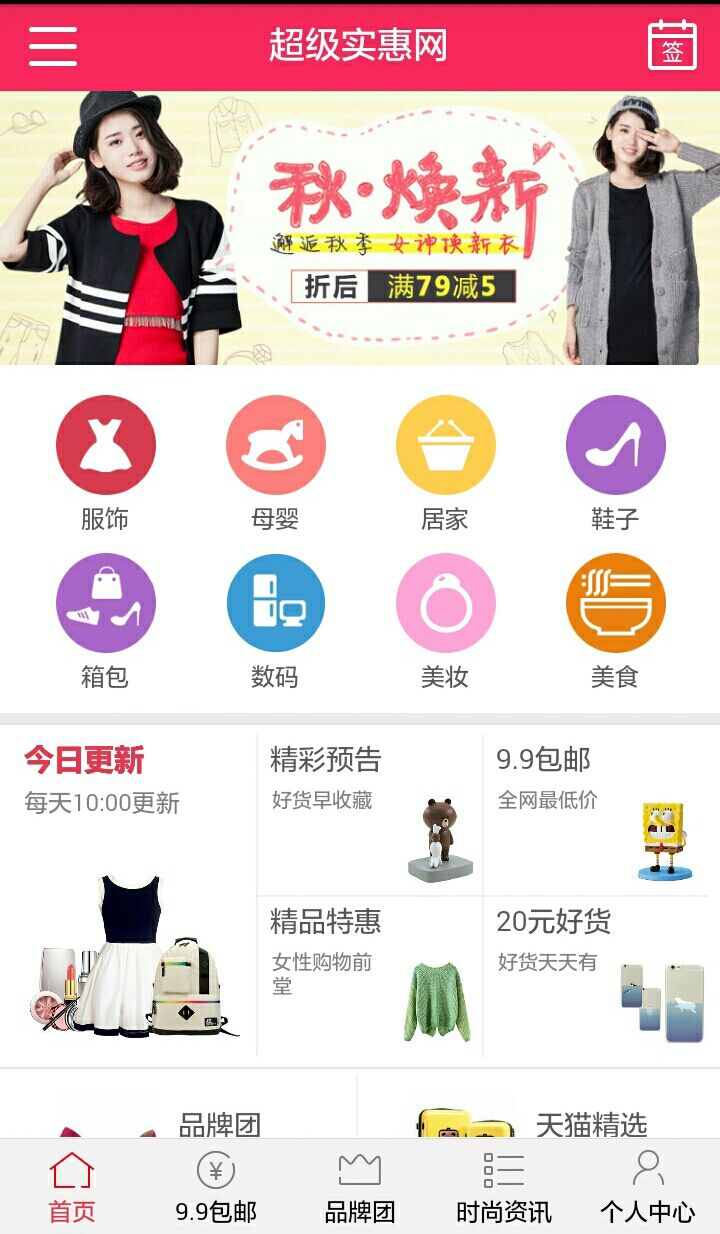View the 20元好货 card

tap(597, 977)
